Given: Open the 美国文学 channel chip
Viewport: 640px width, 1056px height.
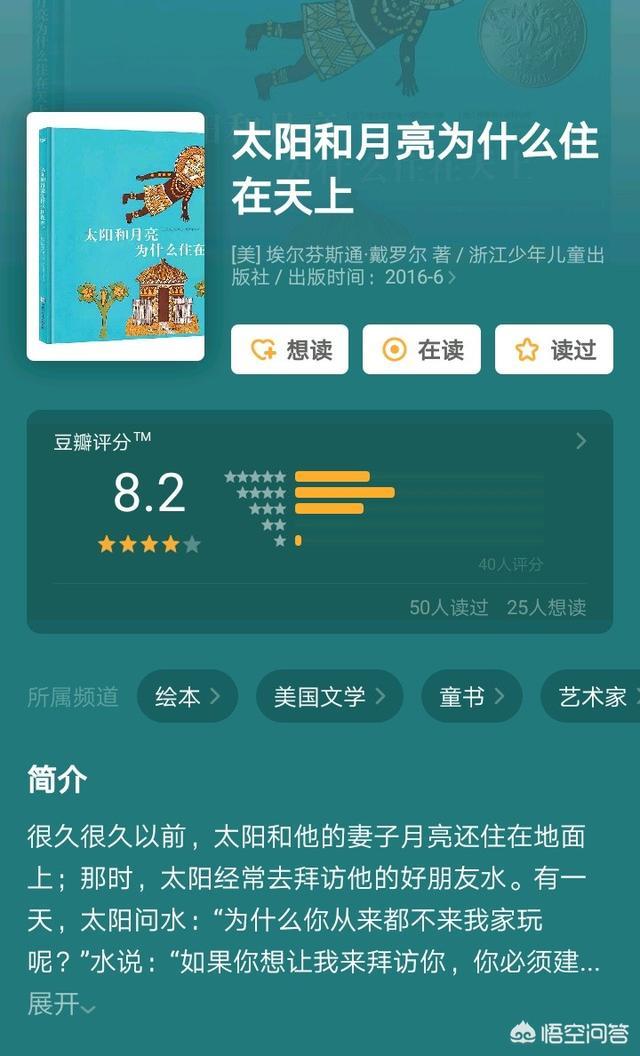Looking at the screenshot, I should click(329, 697).
